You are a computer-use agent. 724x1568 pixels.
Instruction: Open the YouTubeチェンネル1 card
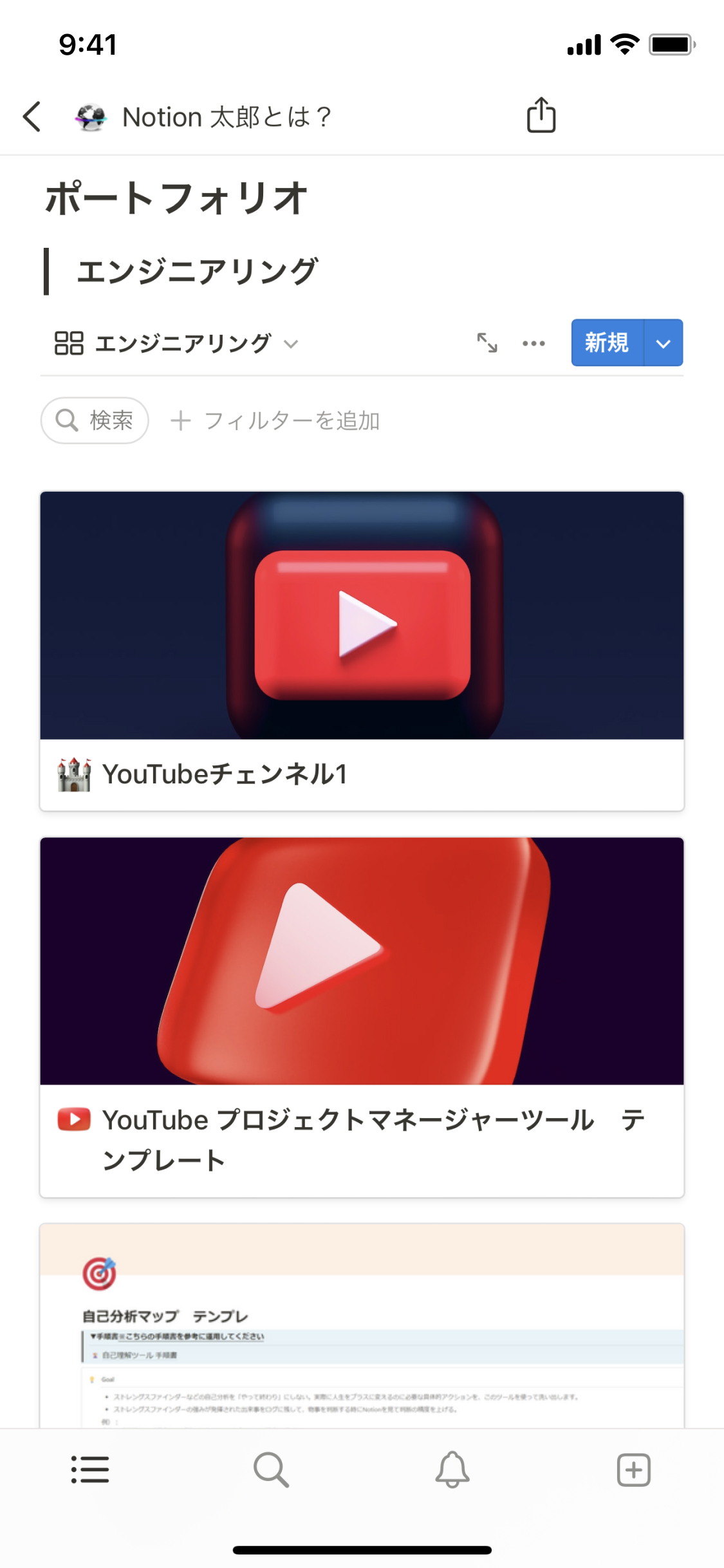[362, 650]
